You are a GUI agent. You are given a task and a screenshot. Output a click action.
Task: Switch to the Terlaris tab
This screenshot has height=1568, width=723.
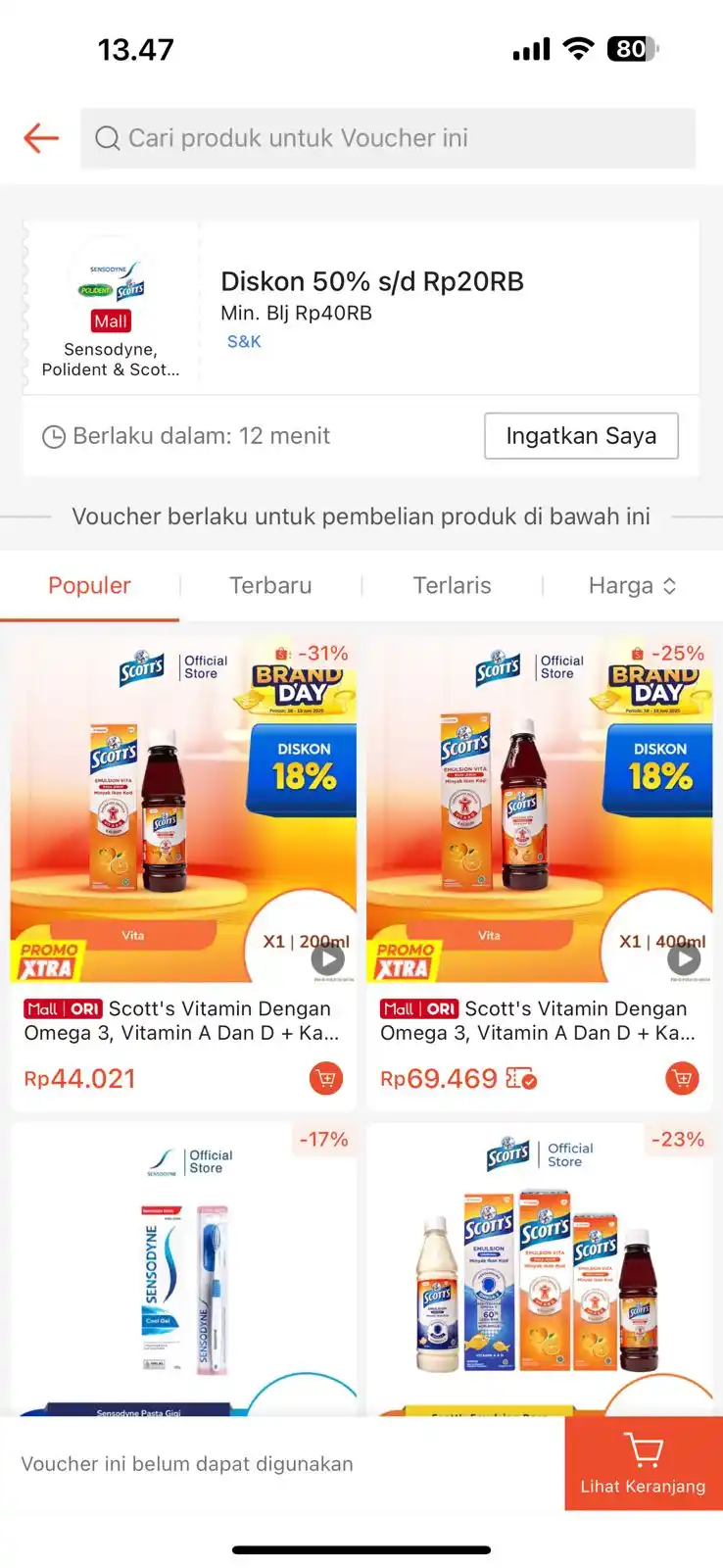[x=452, y=585]
